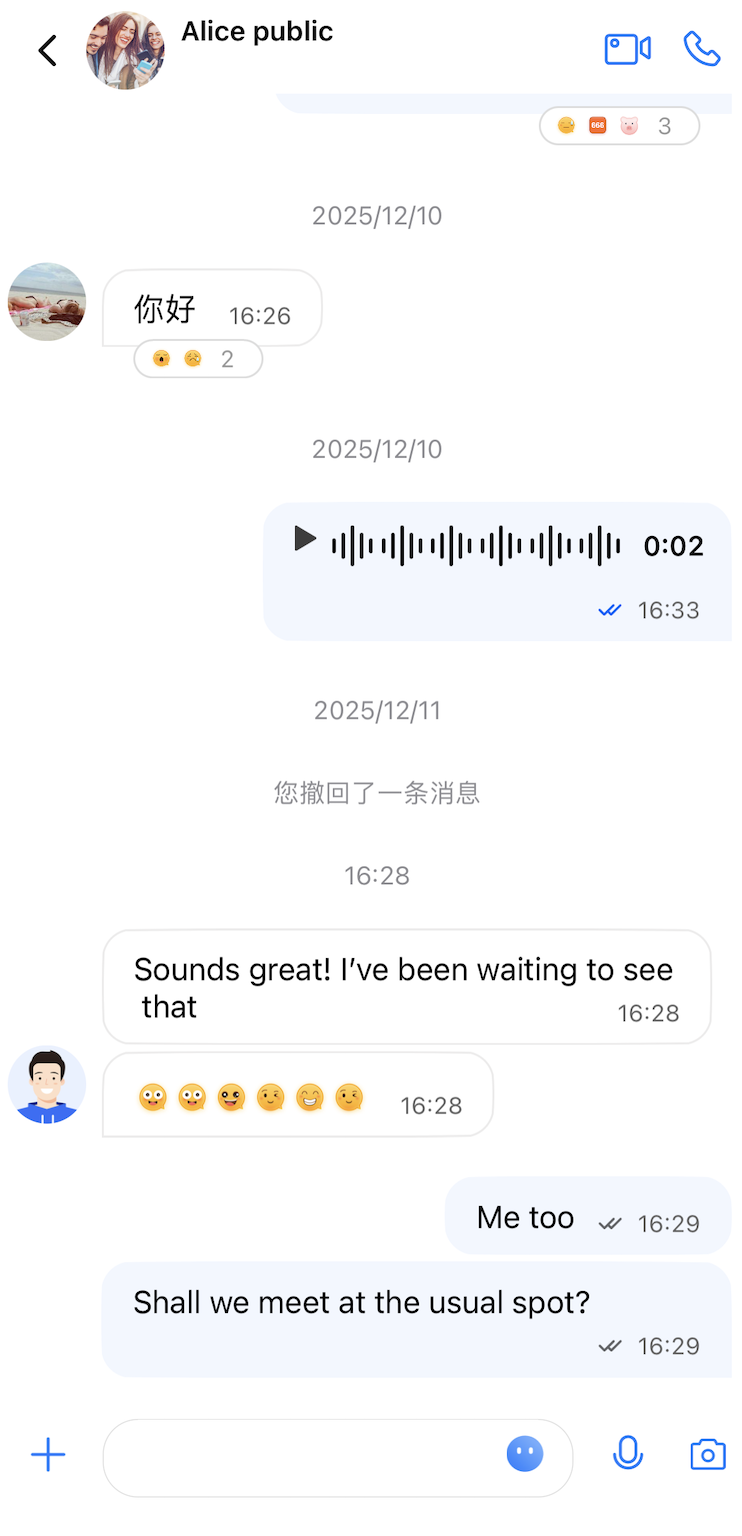The image size is (742, 1536).
Task: Tap the microphone to record voice
Action: (x=627, y=1454)
